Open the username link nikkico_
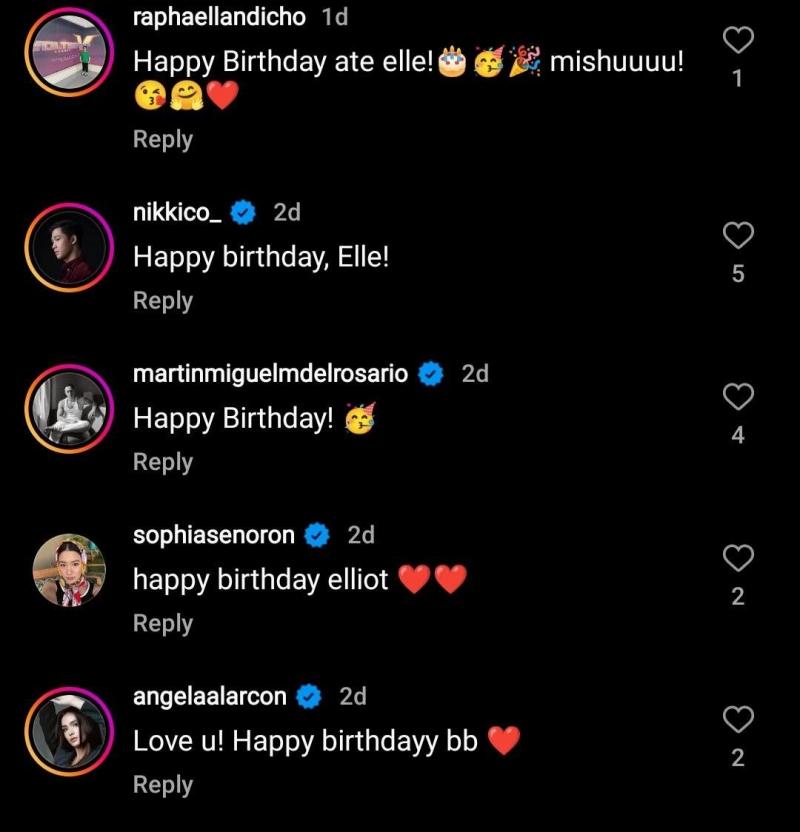Image resolution: width=800 pixels, height=832 pixels. click(176, 212)
